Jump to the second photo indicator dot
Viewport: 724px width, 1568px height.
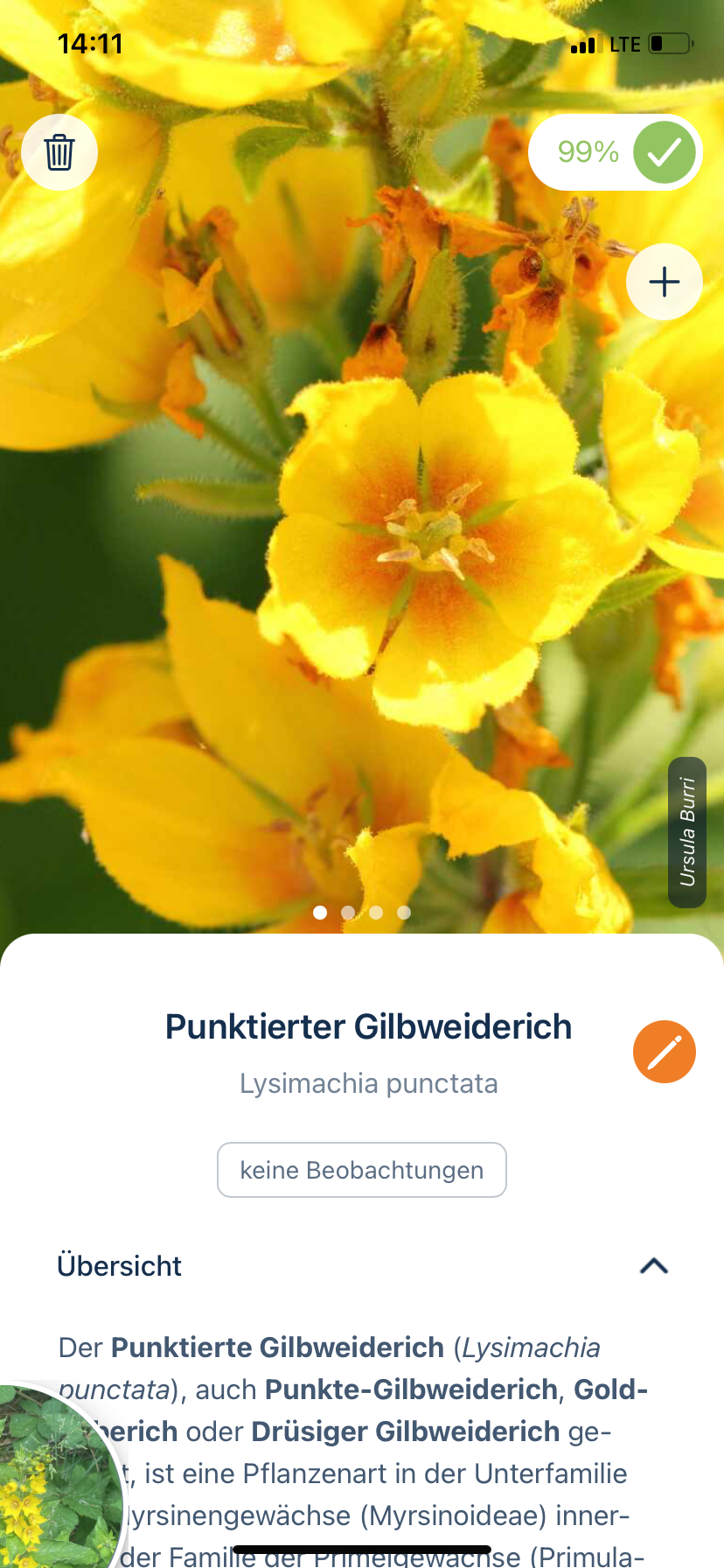click(348, 913)
